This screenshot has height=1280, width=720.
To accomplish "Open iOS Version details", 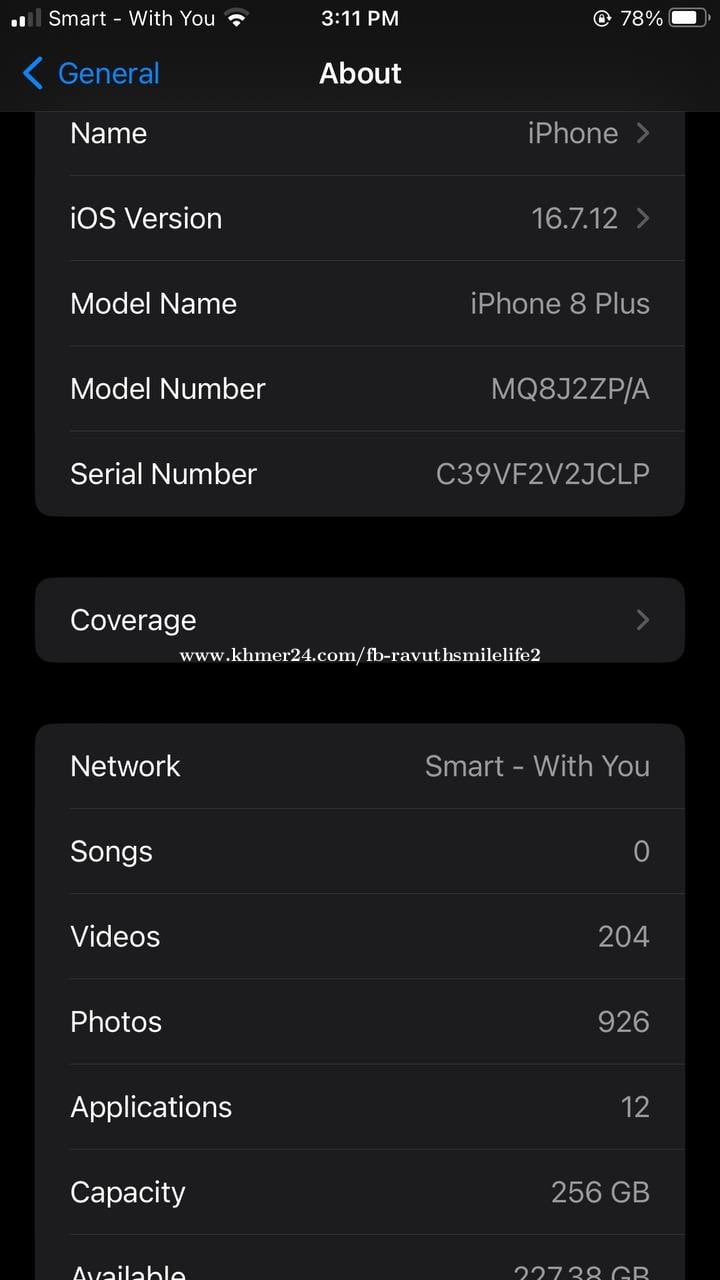I will [x=360, y=218].
